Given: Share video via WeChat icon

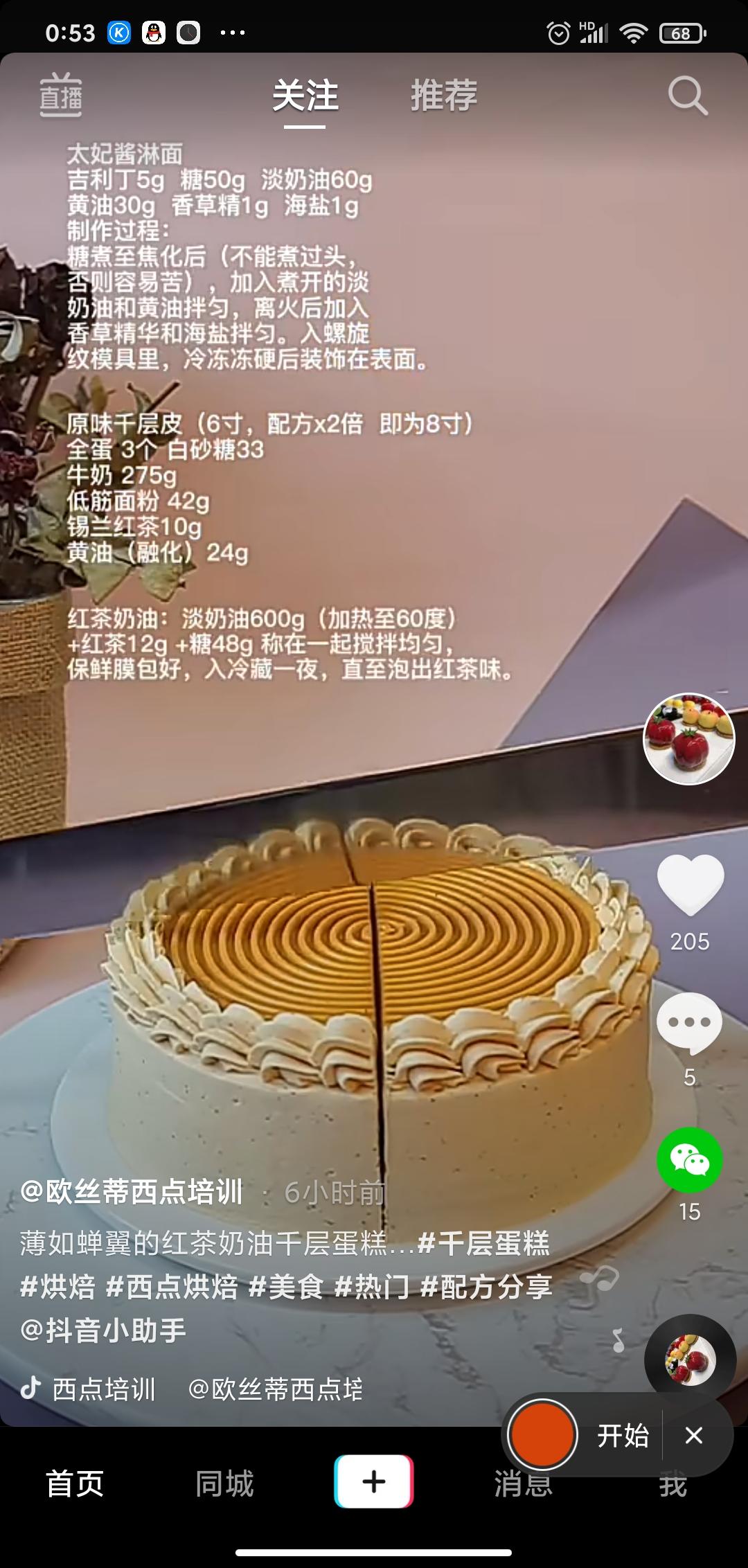Looking at the screenshot, I should 690,1159.
